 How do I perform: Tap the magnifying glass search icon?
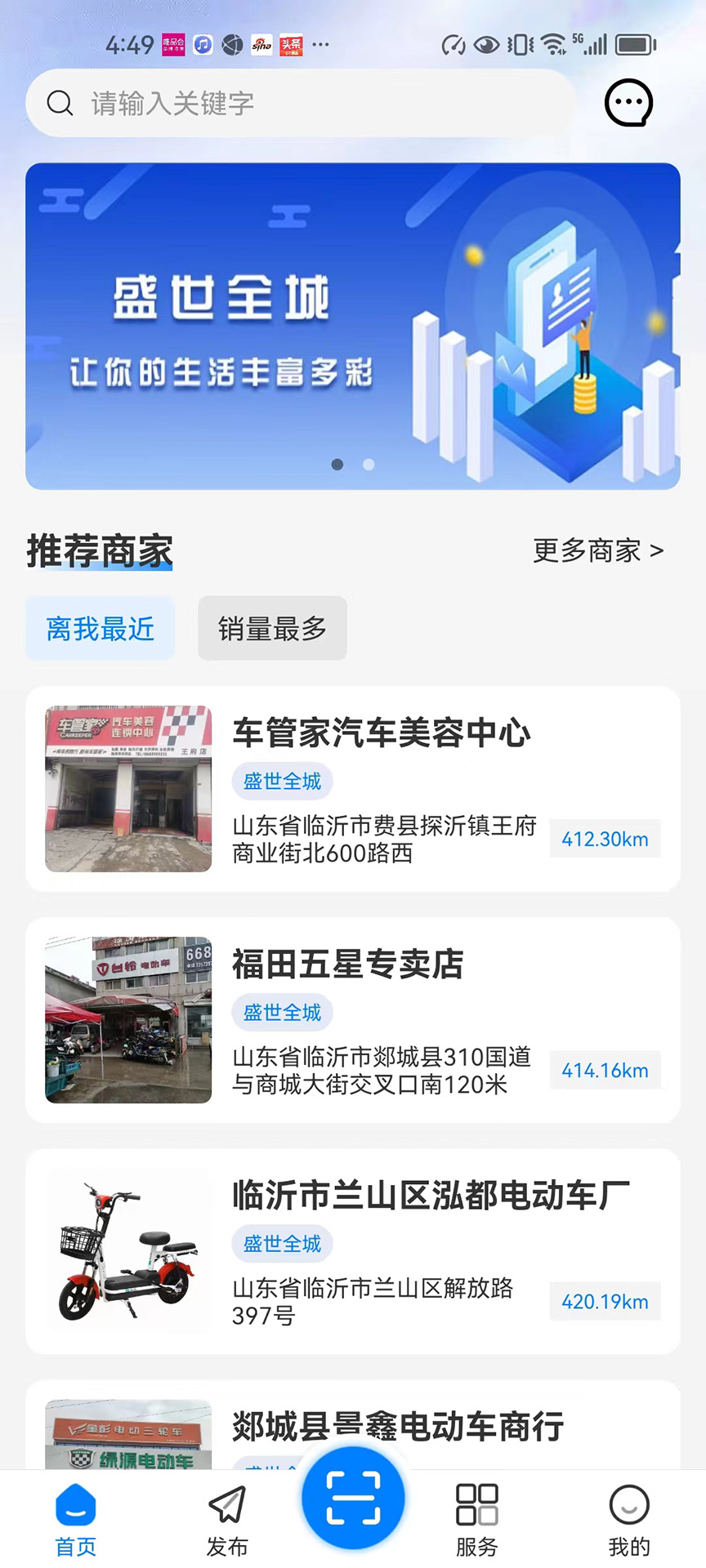60,103
